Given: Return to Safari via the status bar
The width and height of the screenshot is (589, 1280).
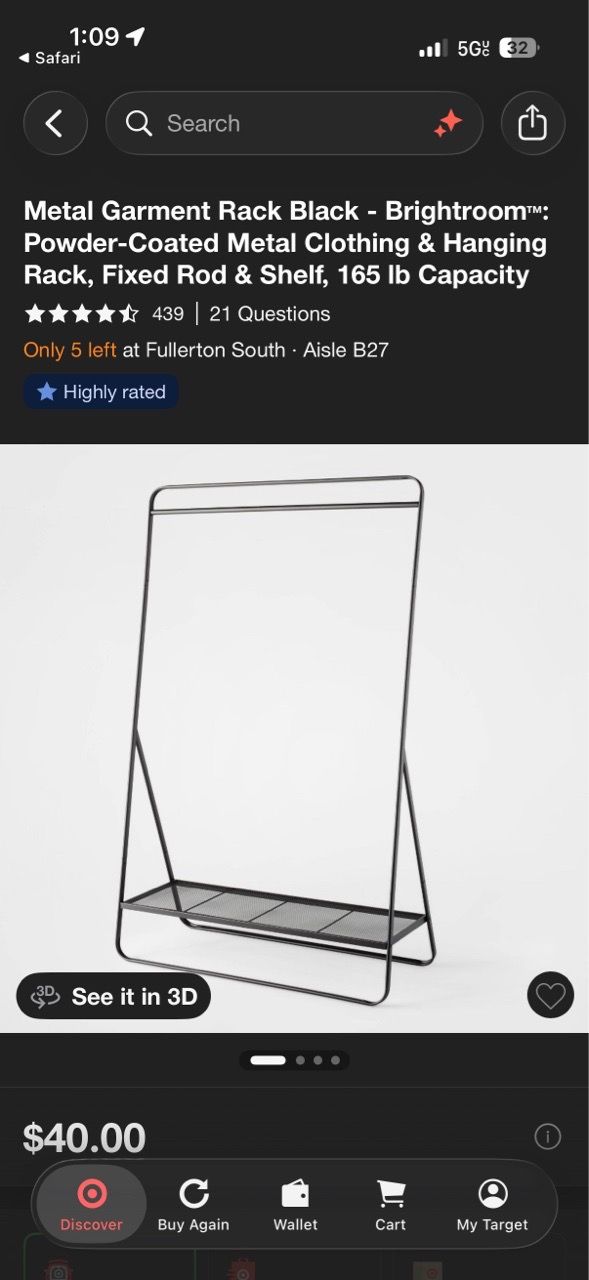Looking at the screenshot, I should [x=49, y=58].
